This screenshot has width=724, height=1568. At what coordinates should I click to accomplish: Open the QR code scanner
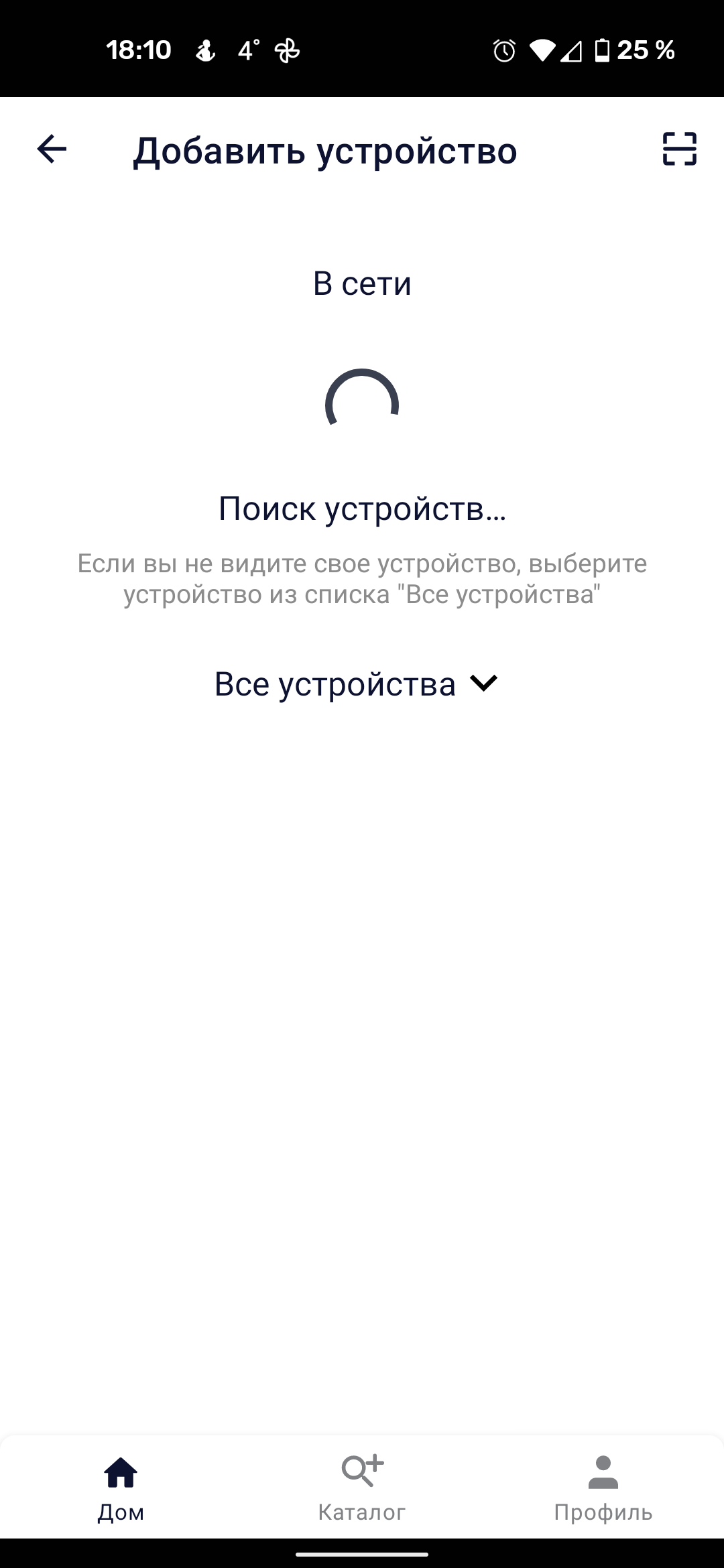pyautogui.click(x=679, y=149)
